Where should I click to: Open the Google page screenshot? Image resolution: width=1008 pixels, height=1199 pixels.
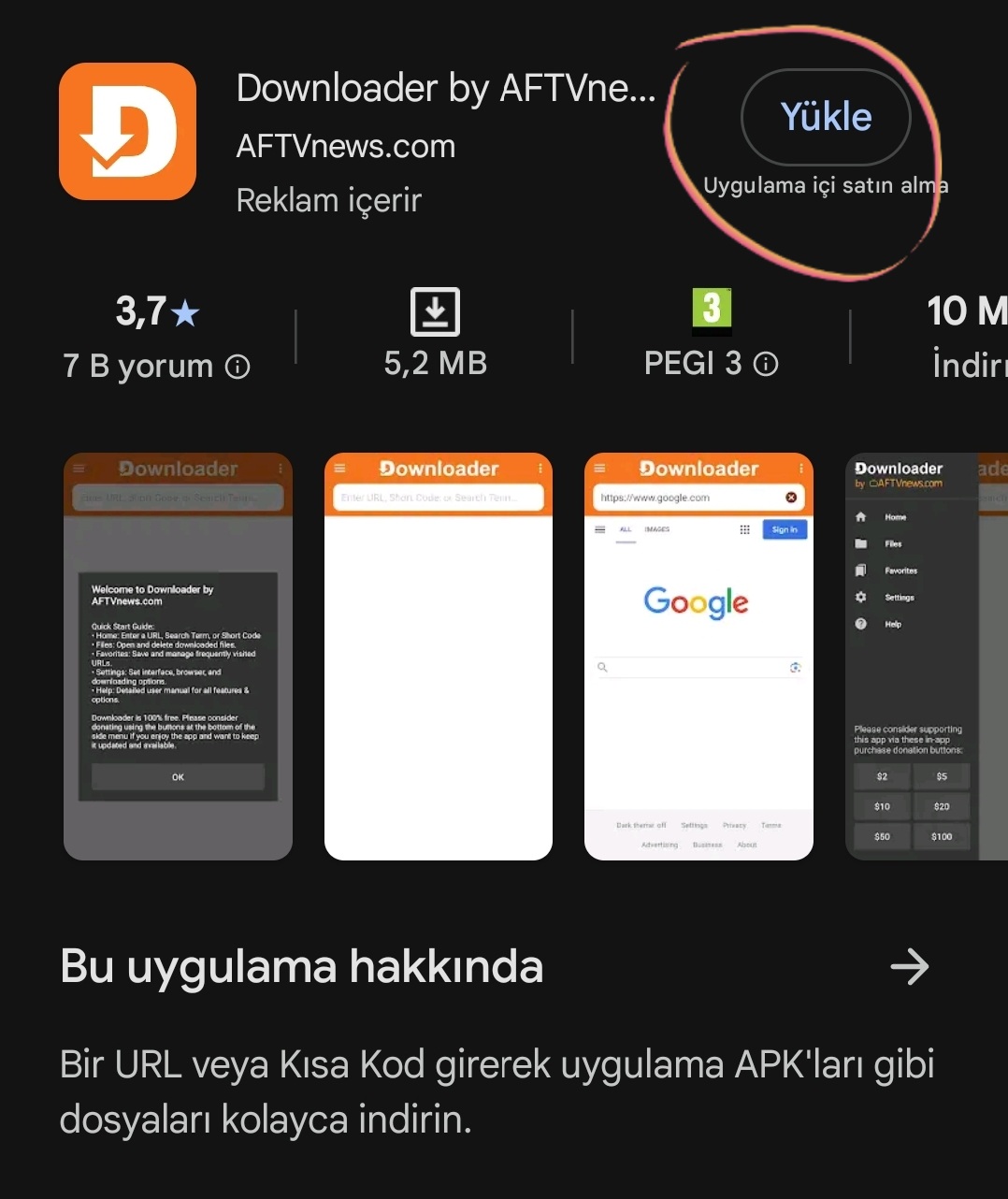[x=698, y=657]
